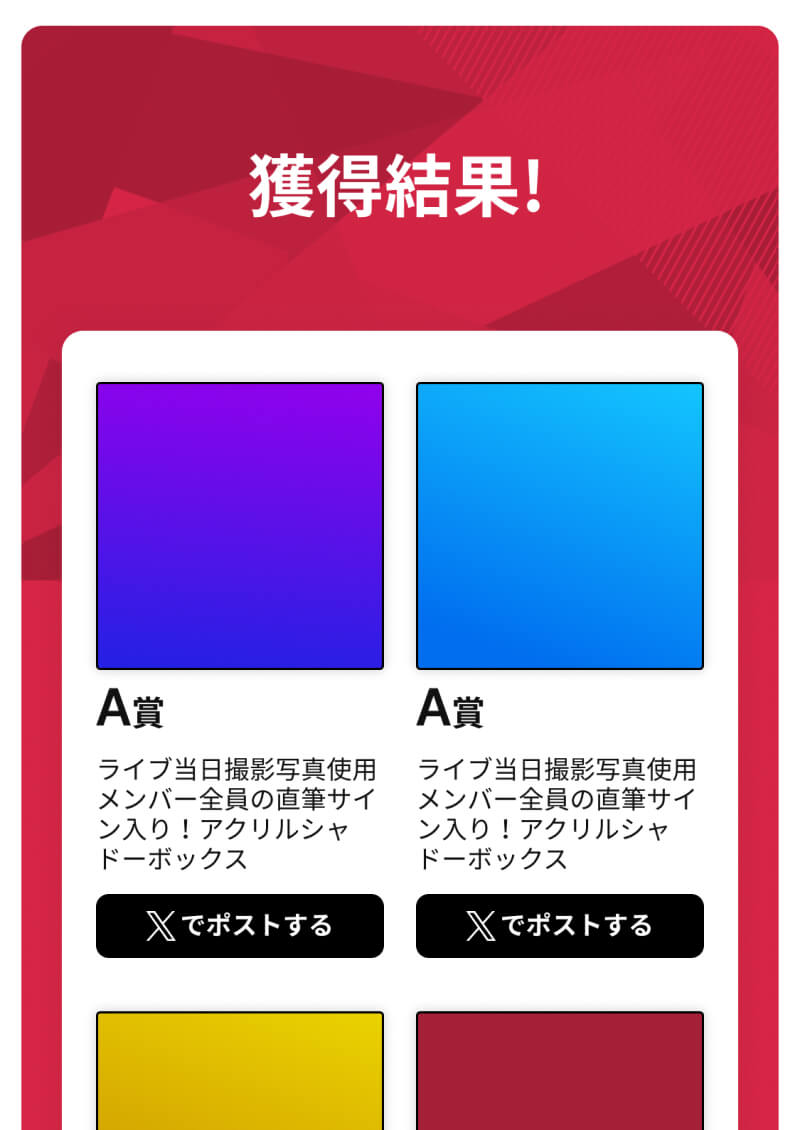Viewport: 800px width, 1130px height.
Task: Open the blue A賞 prize image
Action: point(560,526)
